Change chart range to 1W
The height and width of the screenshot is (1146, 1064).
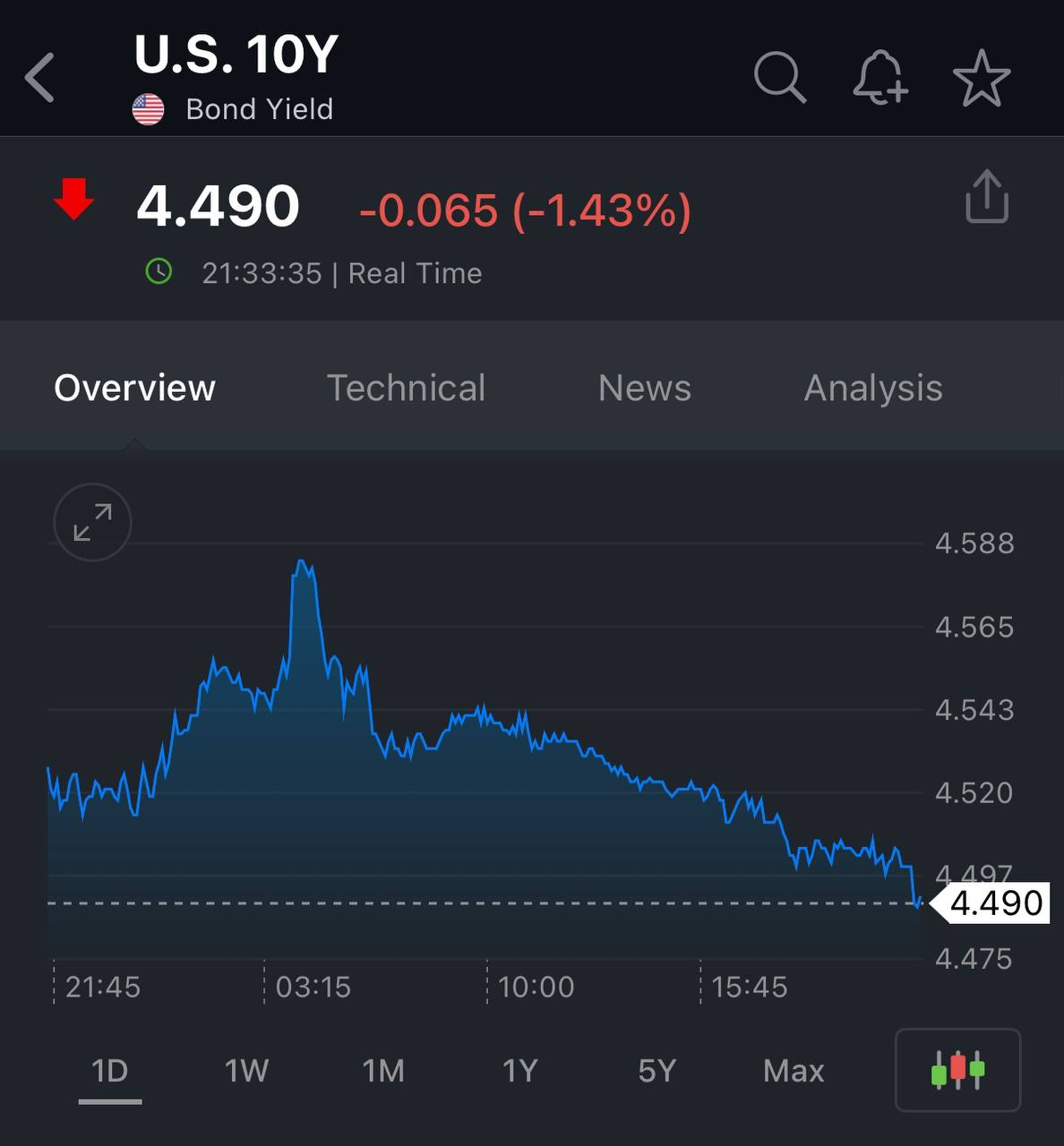[x=246, y=1071]
